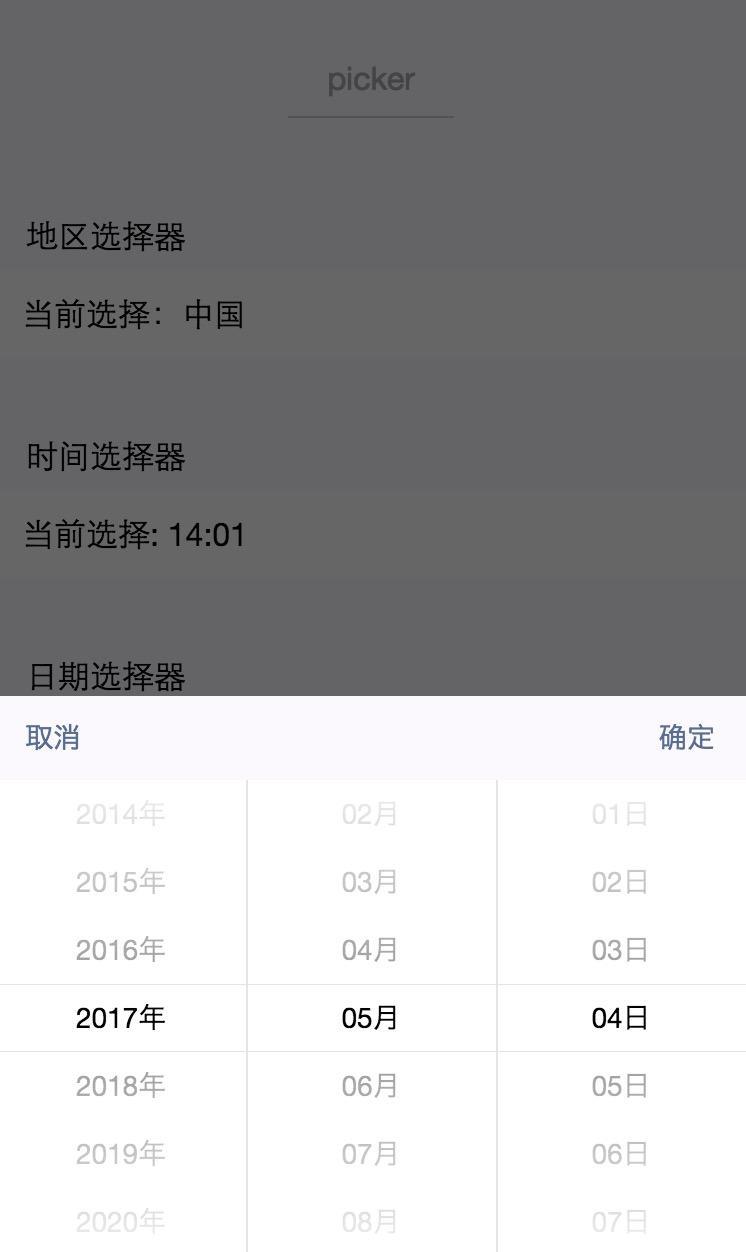
Task: Tap the picker page title
Action: click(371, 79)
